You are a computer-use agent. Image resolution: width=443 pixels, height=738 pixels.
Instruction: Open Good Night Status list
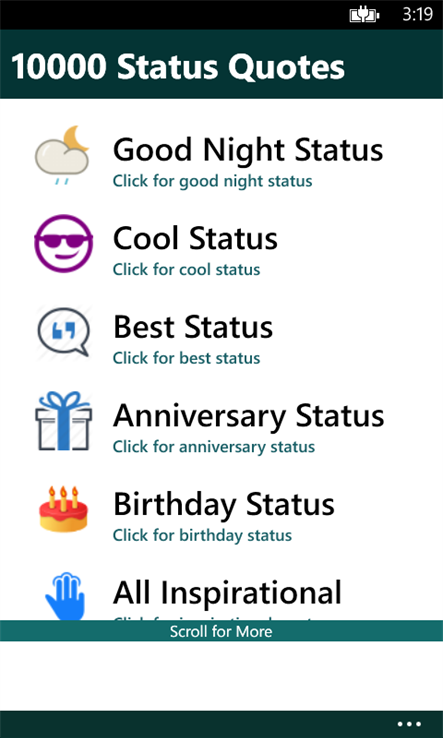click(x=221, y=157)
